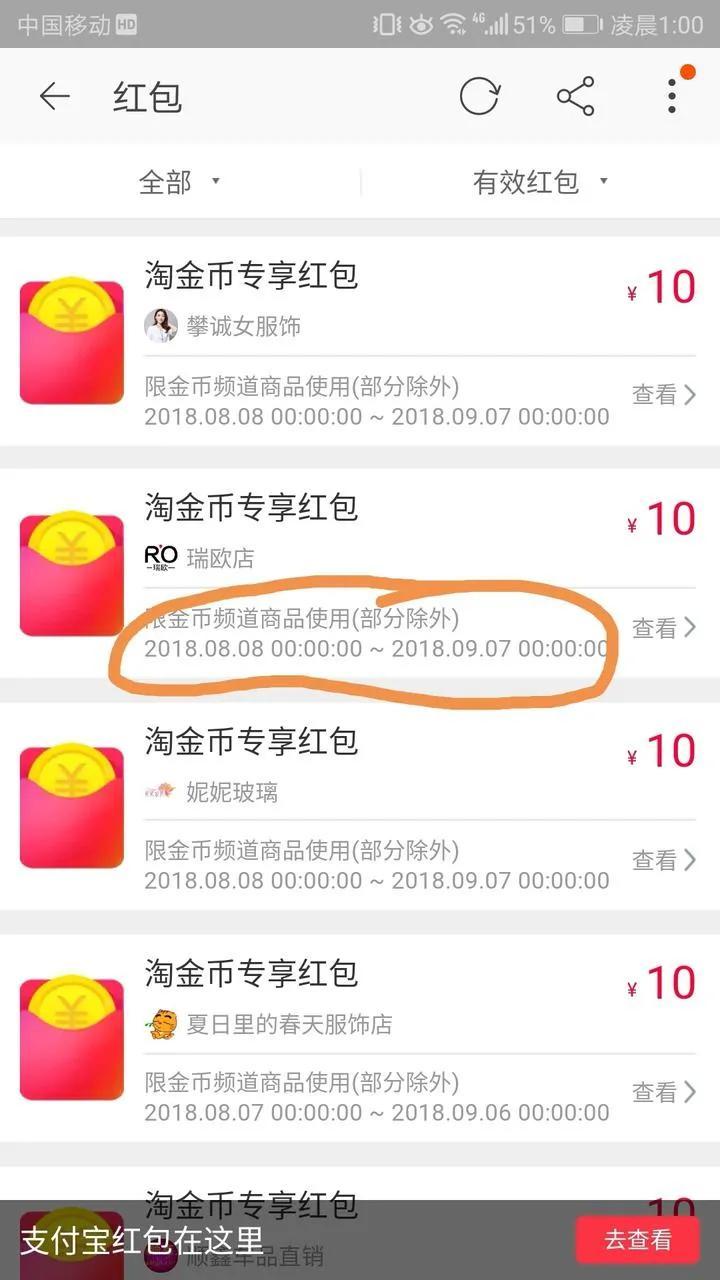Select the 有效红包 filter label
This screenshot has width=720, height=1280.
pyautogui.click(x=524, y=182)
